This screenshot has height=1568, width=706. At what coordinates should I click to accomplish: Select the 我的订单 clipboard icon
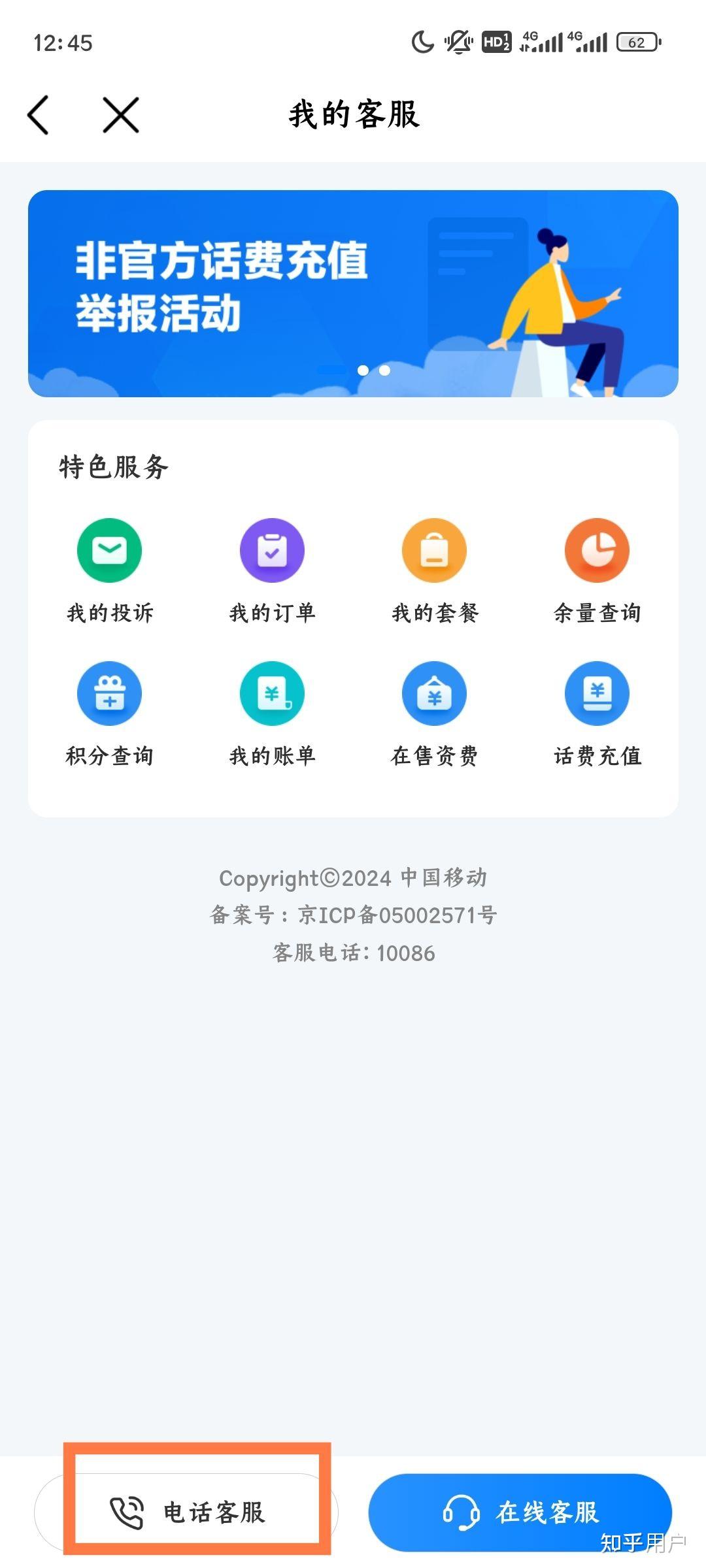point(271,551)
